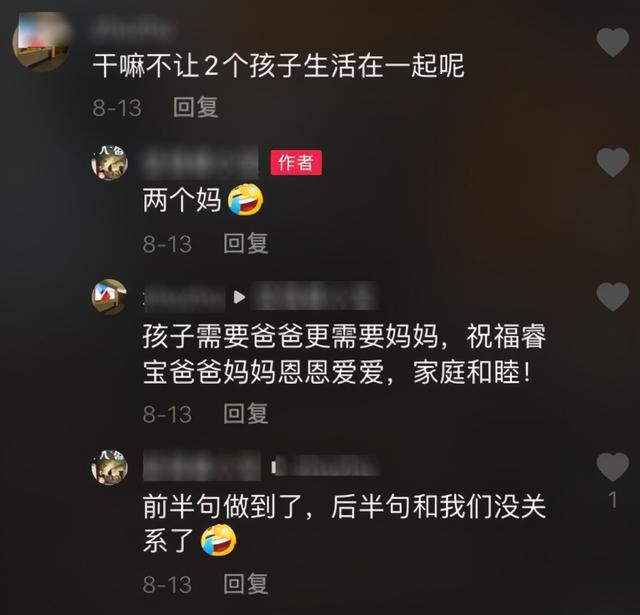Screen dimensions: 640x615
Task: Open avatar of commenter wishing '家庭和睦'
Action: coord(109,297)
